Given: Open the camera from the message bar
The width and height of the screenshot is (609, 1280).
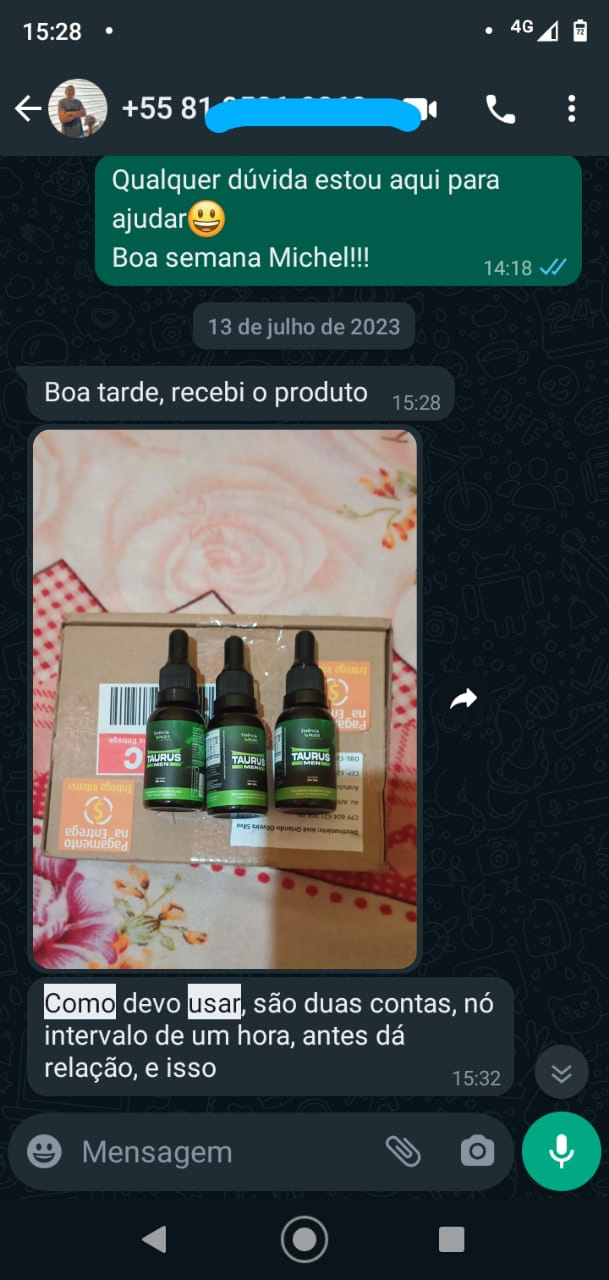Looking at the screenshot, I should tap(477, 1151).
